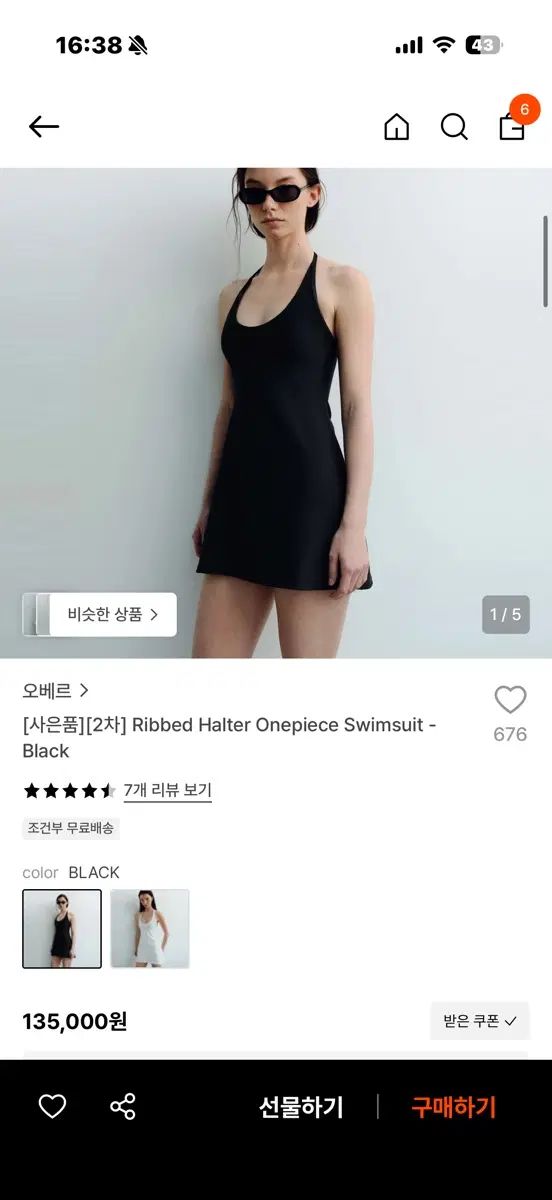Open the search magnifier icon
552x1200 pixels.
454,127
